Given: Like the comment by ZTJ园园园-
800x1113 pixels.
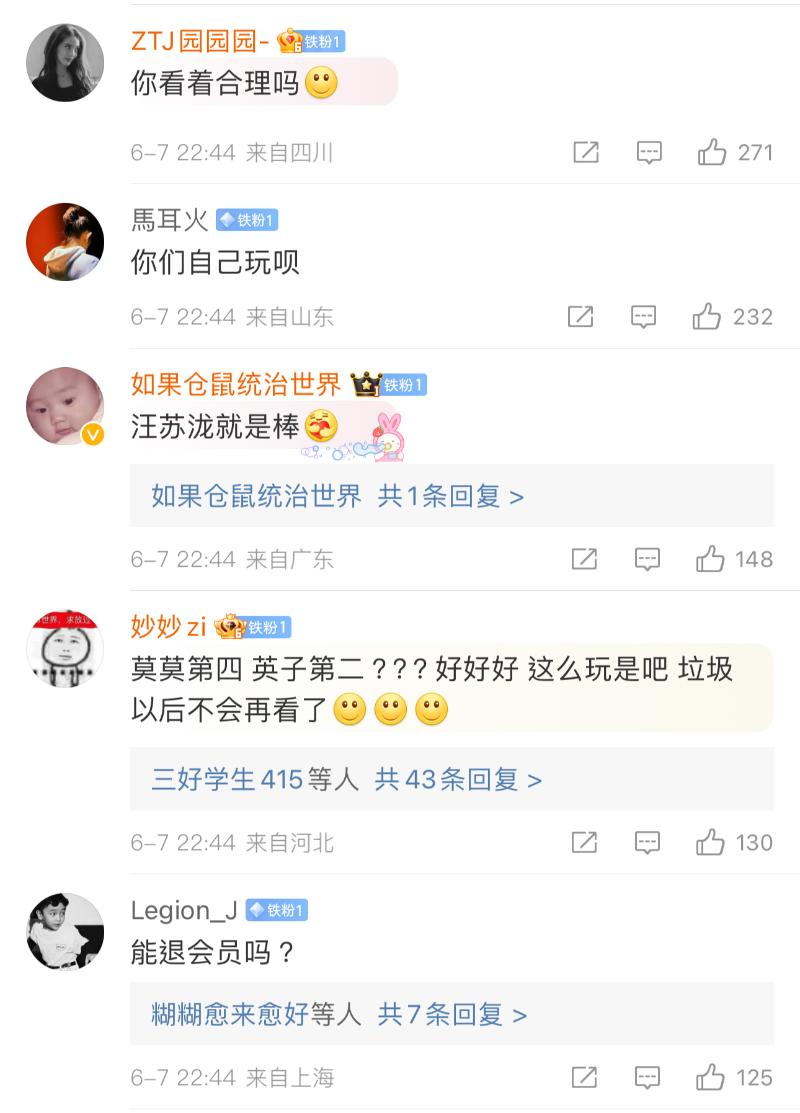Looking at the screenshot, I should click(712, 152).
